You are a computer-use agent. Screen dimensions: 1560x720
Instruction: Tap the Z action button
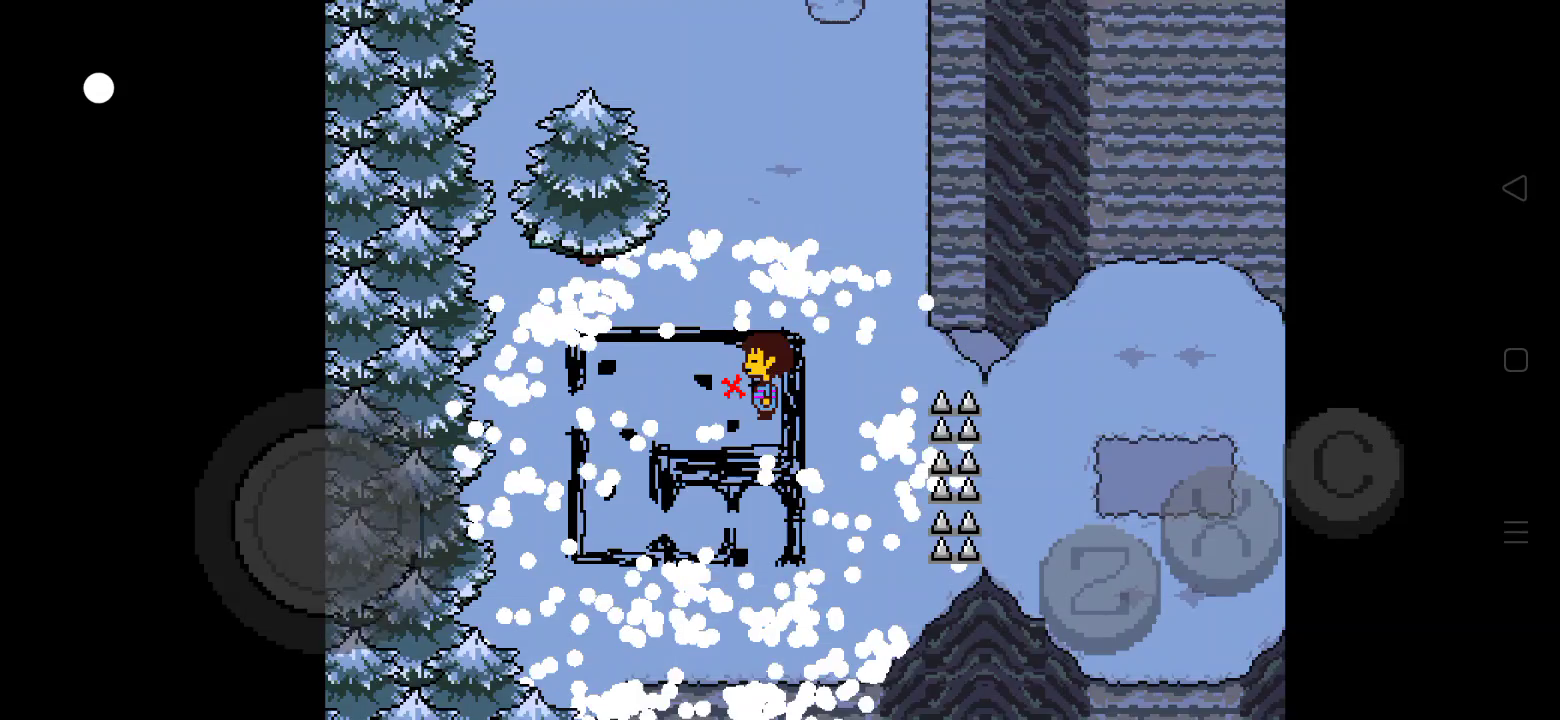click(x=1100, y=589)
